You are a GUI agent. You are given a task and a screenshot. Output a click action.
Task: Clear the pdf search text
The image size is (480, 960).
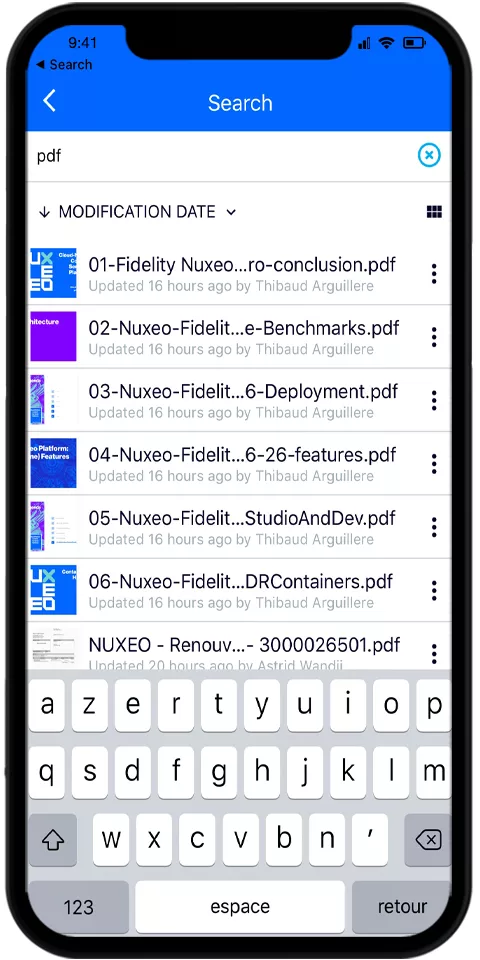pos(429,156)
